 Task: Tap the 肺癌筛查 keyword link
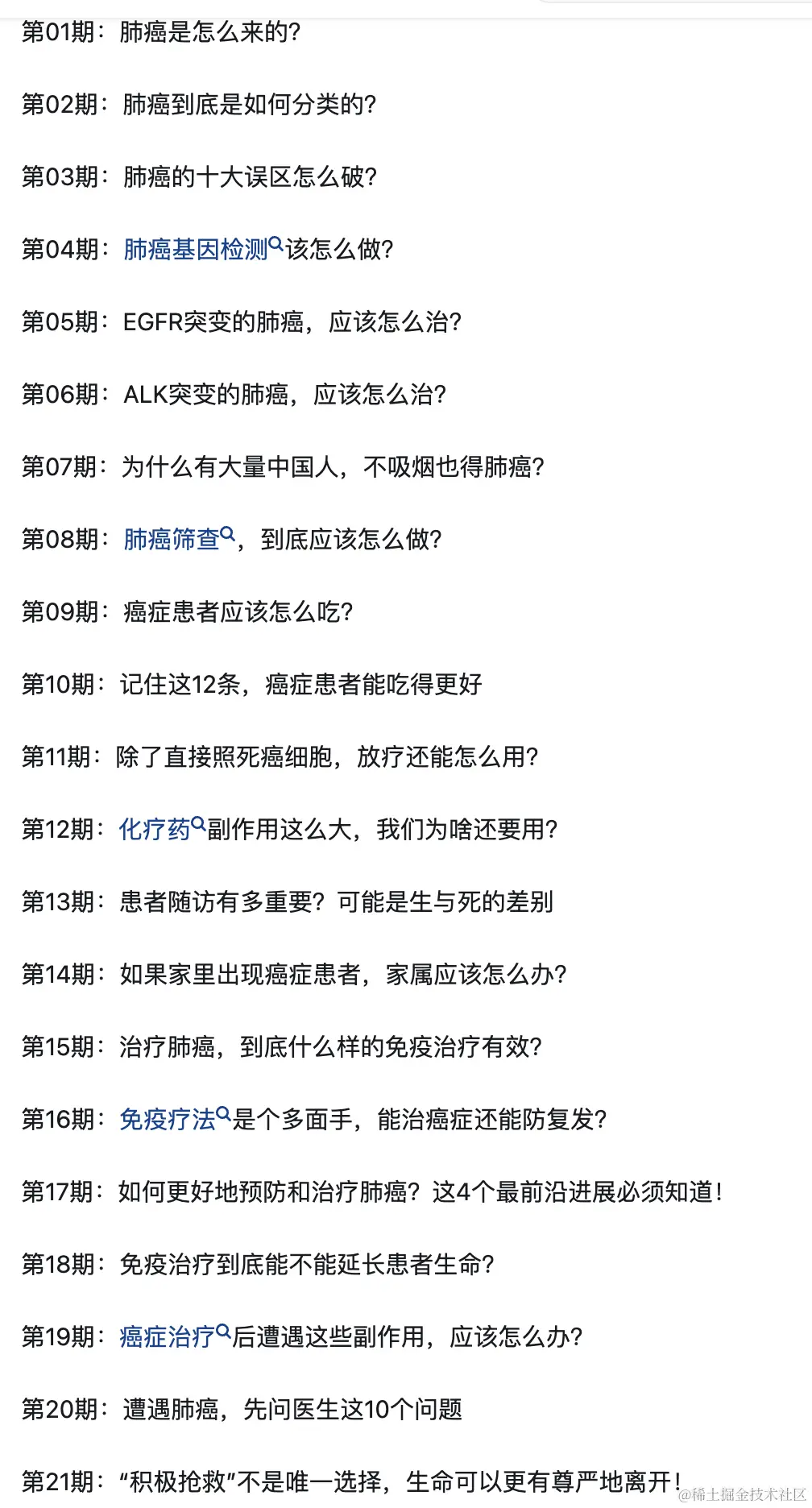172,540
